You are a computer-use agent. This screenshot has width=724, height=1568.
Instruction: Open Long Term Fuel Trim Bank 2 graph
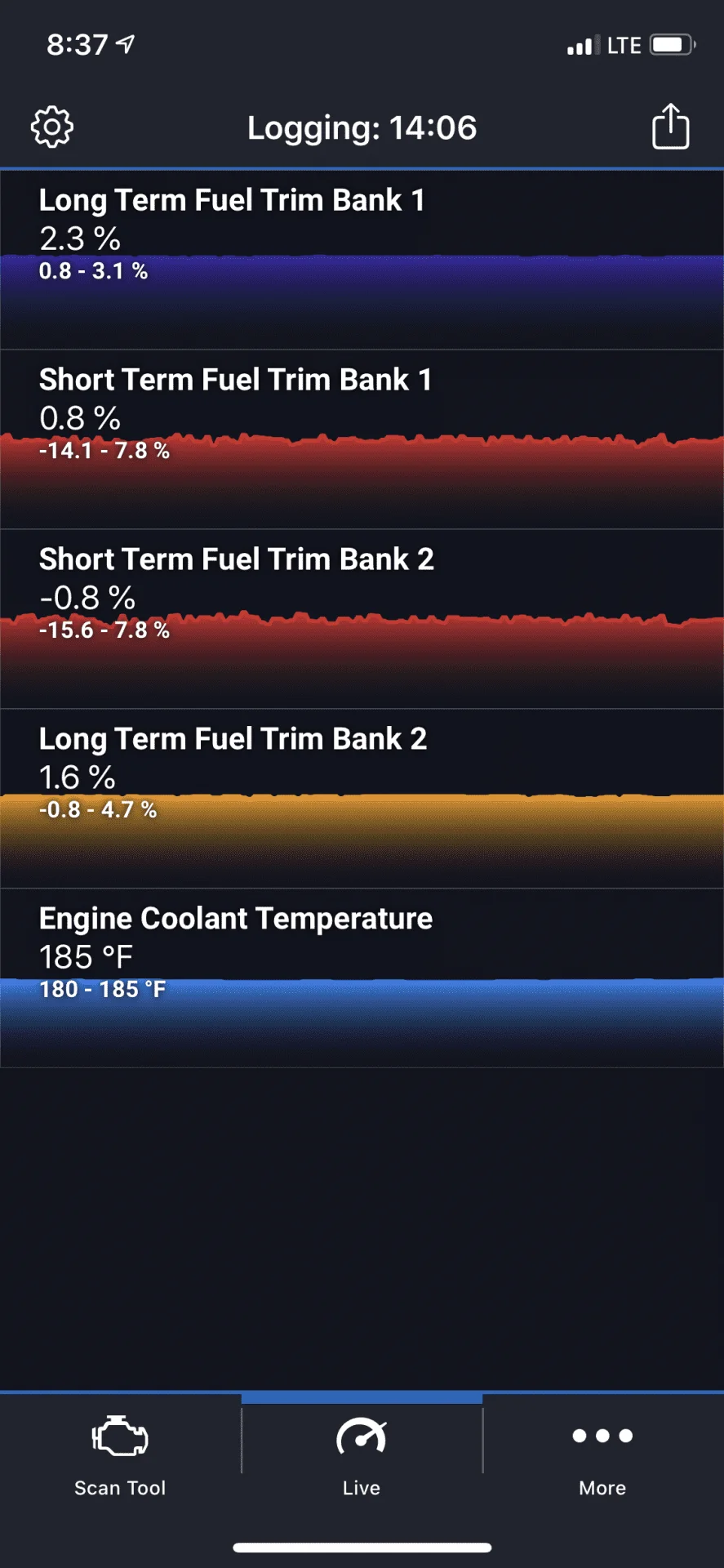click(362, 799)
